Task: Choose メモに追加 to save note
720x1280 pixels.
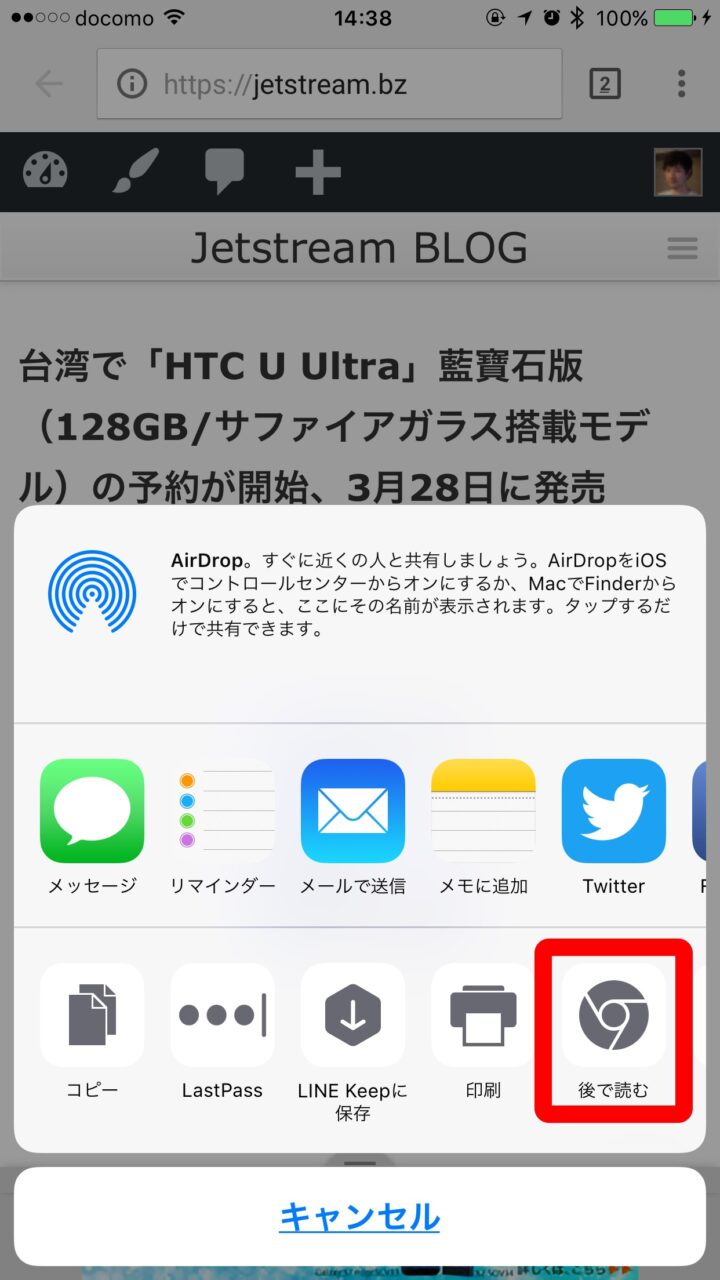Action: pyautogui.click(x=483, y=811)
